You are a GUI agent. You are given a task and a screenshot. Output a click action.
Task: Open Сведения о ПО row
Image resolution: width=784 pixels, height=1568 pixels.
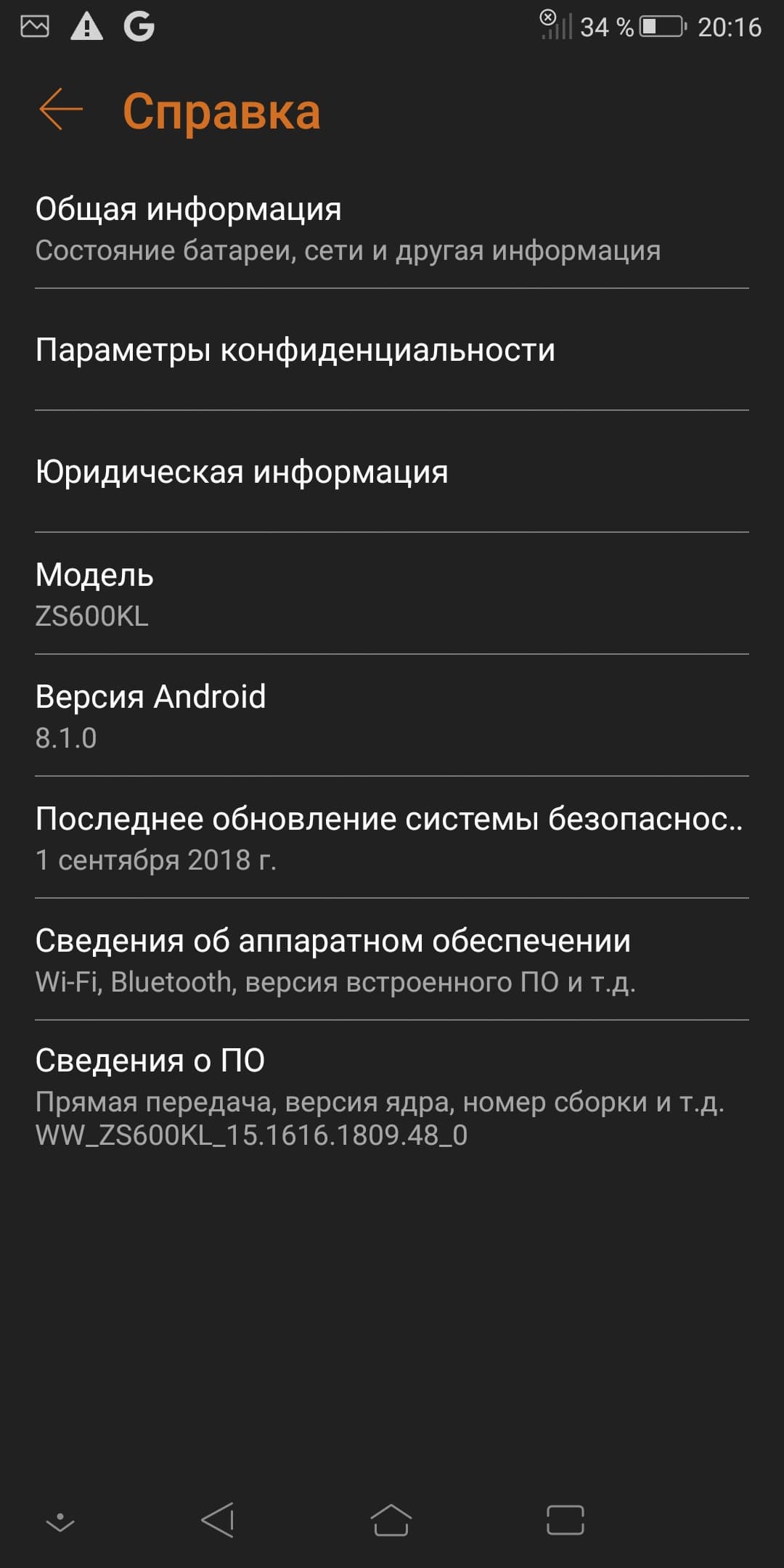(392, 1095)
